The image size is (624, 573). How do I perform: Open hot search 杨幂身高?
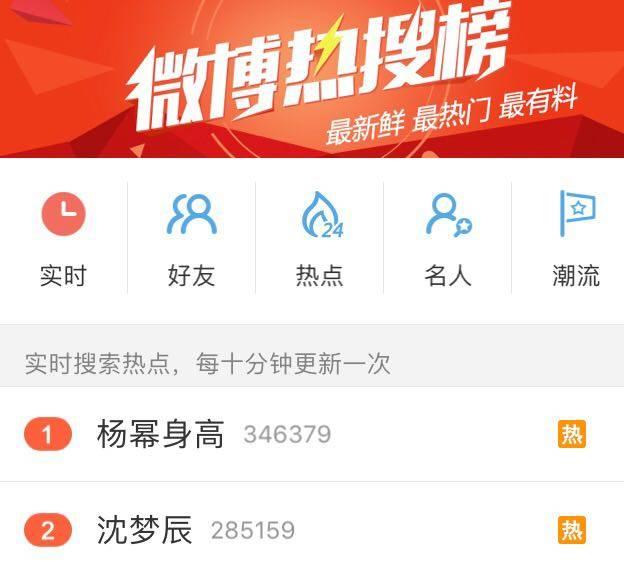(161, 434)
